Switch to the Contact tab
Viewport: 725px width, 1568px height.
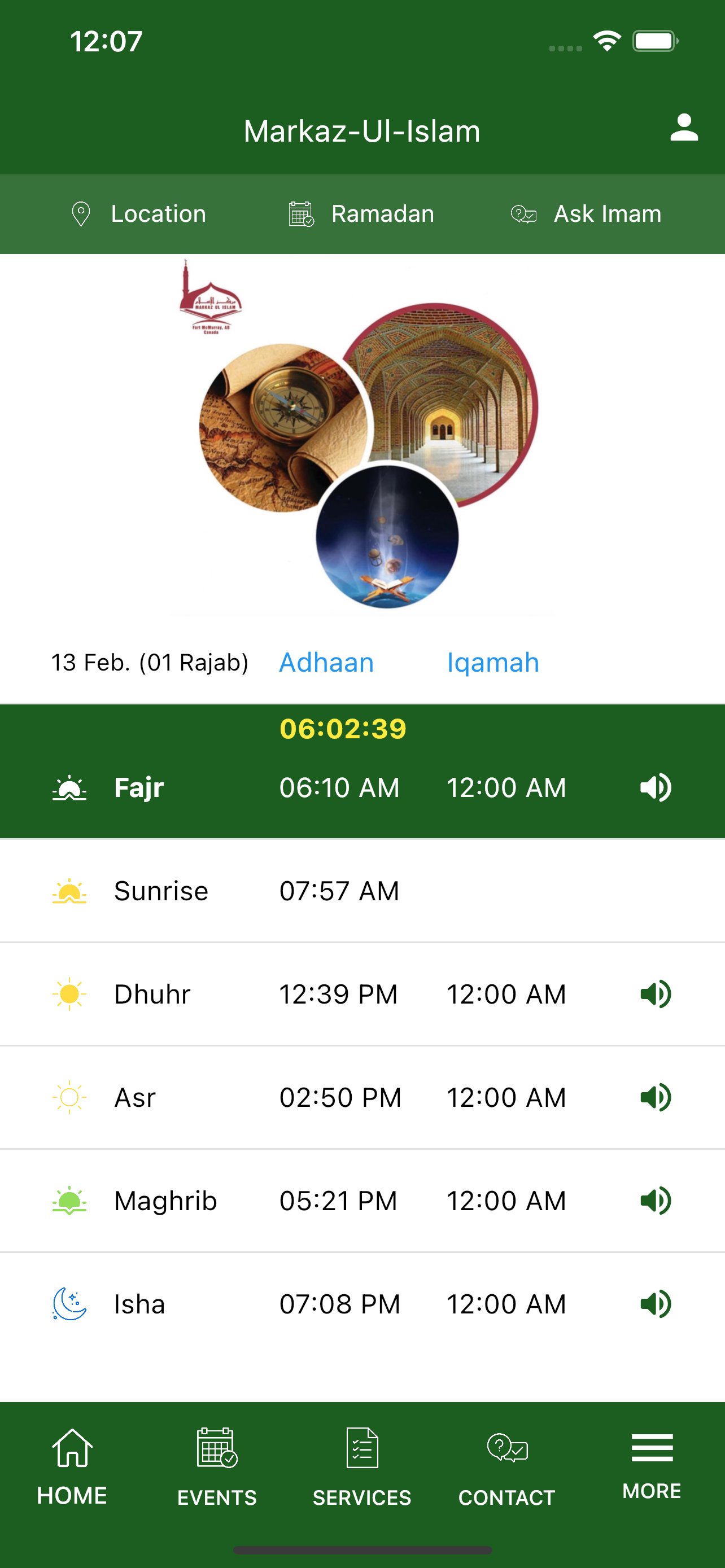(506, 1467)
